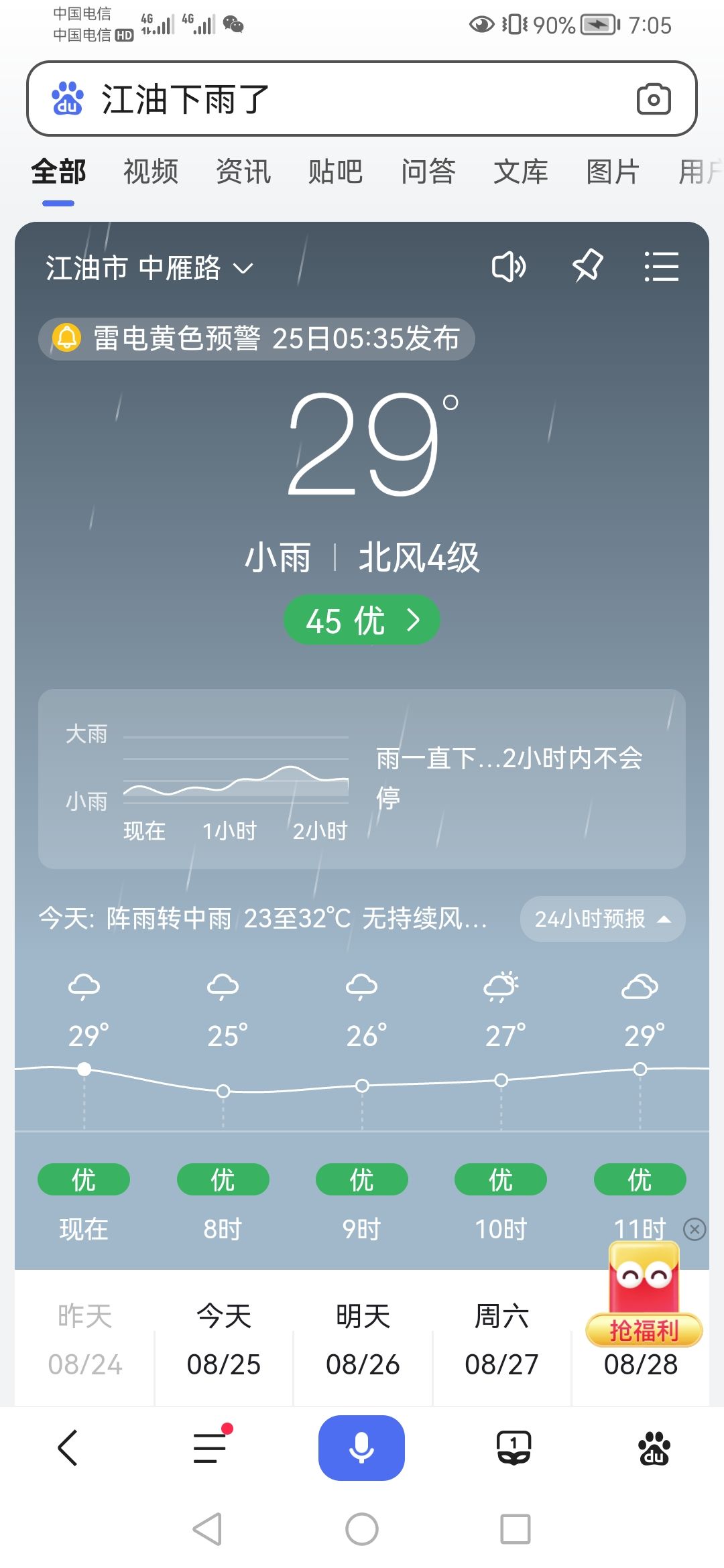Switch to the 贴吧 tab
The image size is (724, 1568).
(335, 172)
